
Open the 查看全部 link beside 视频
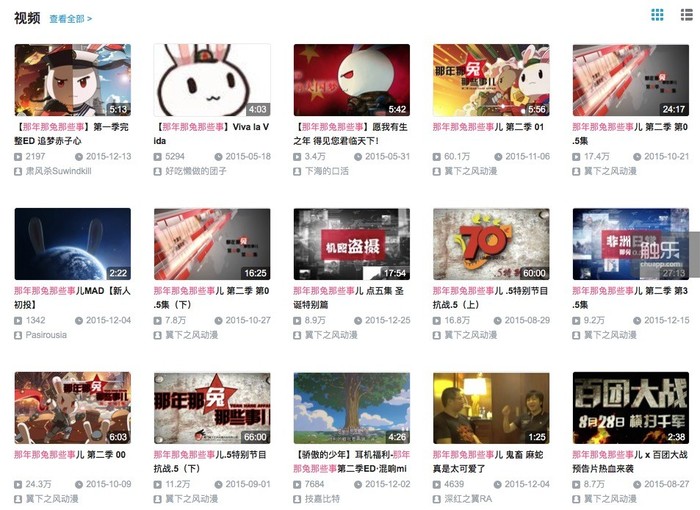(x=70, y=18)
